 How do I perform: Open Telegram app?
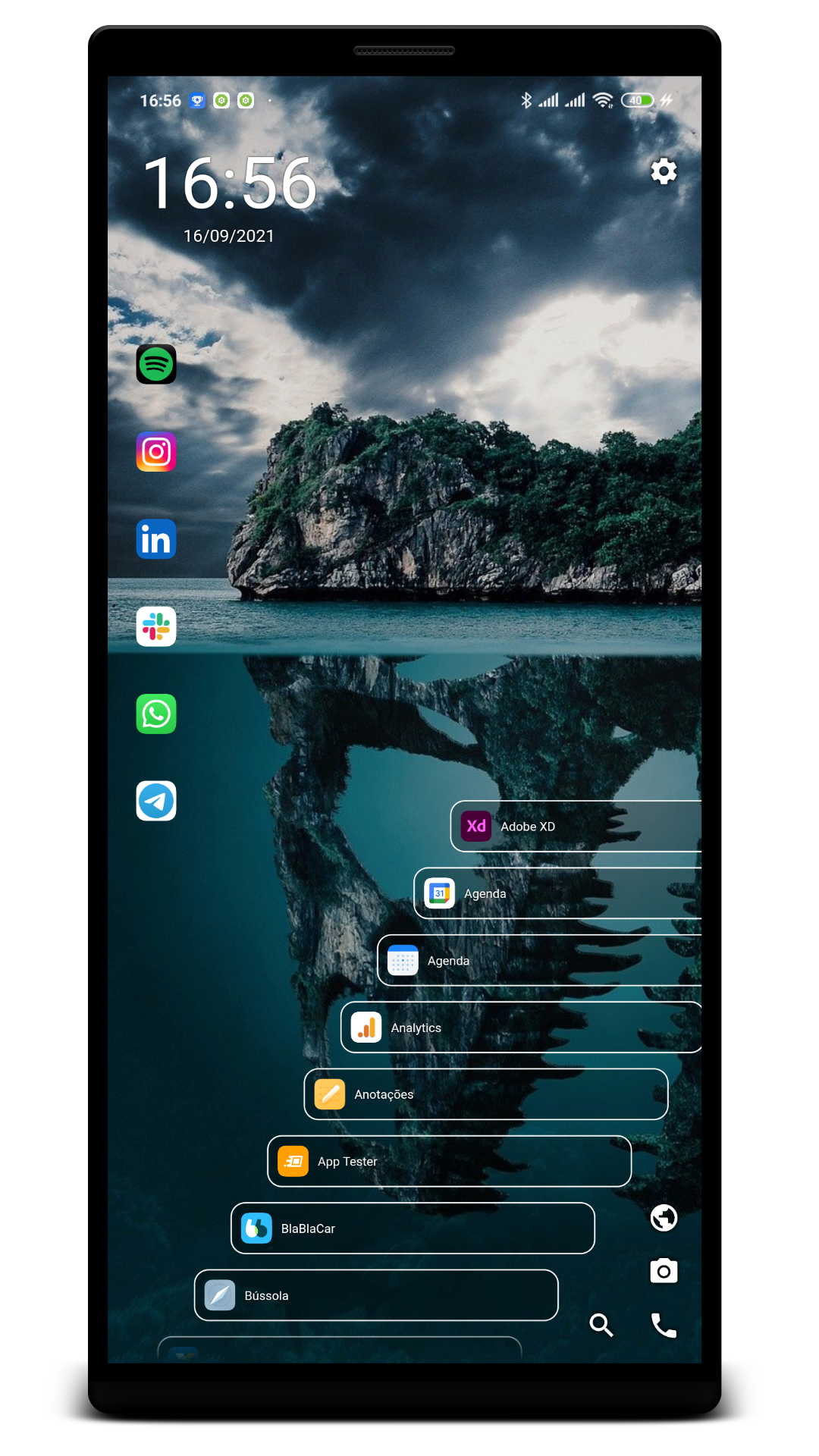156,801
